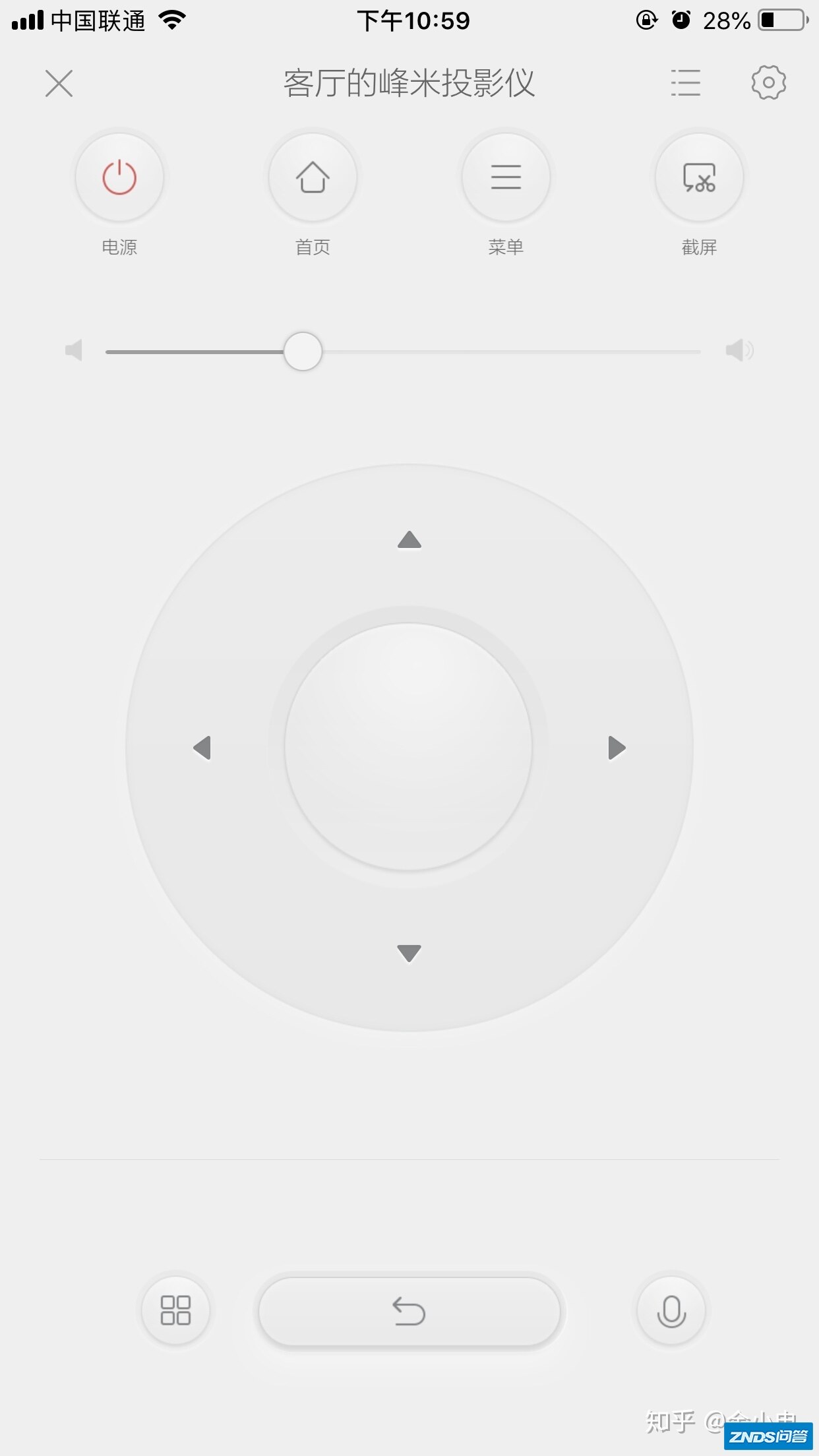Tap the center OK button of the D-pad
This screenshot has width=819, height=1456.
click(409, 747)
